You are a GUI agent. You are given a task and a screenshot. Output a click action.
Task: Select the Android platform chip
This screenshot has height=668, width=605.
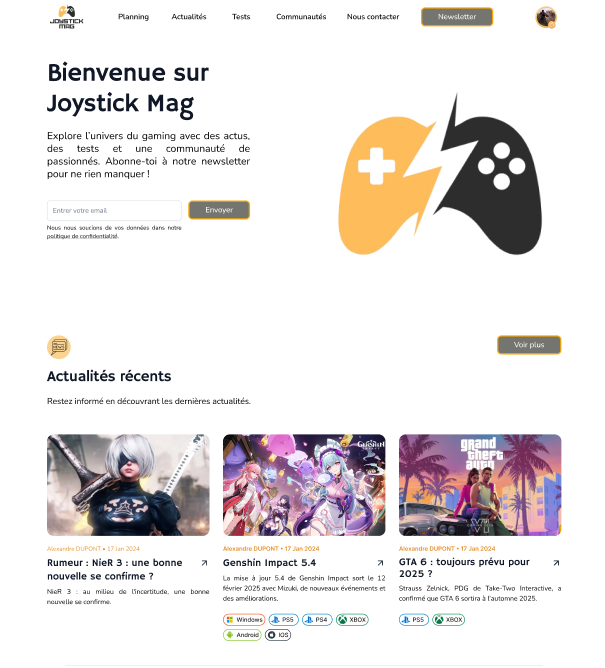(x=242, y=635)
